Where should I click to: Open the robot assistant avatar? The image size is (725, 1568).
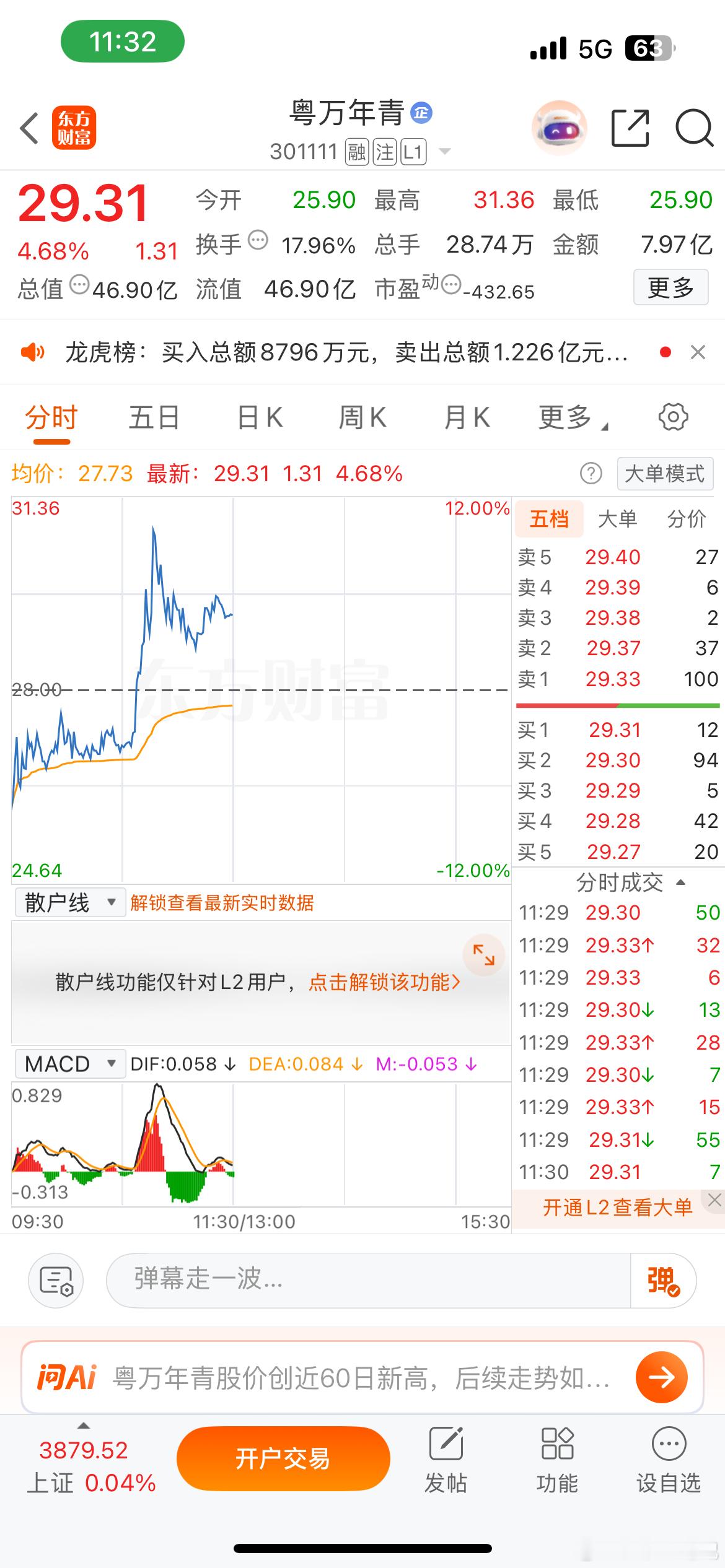559,128
